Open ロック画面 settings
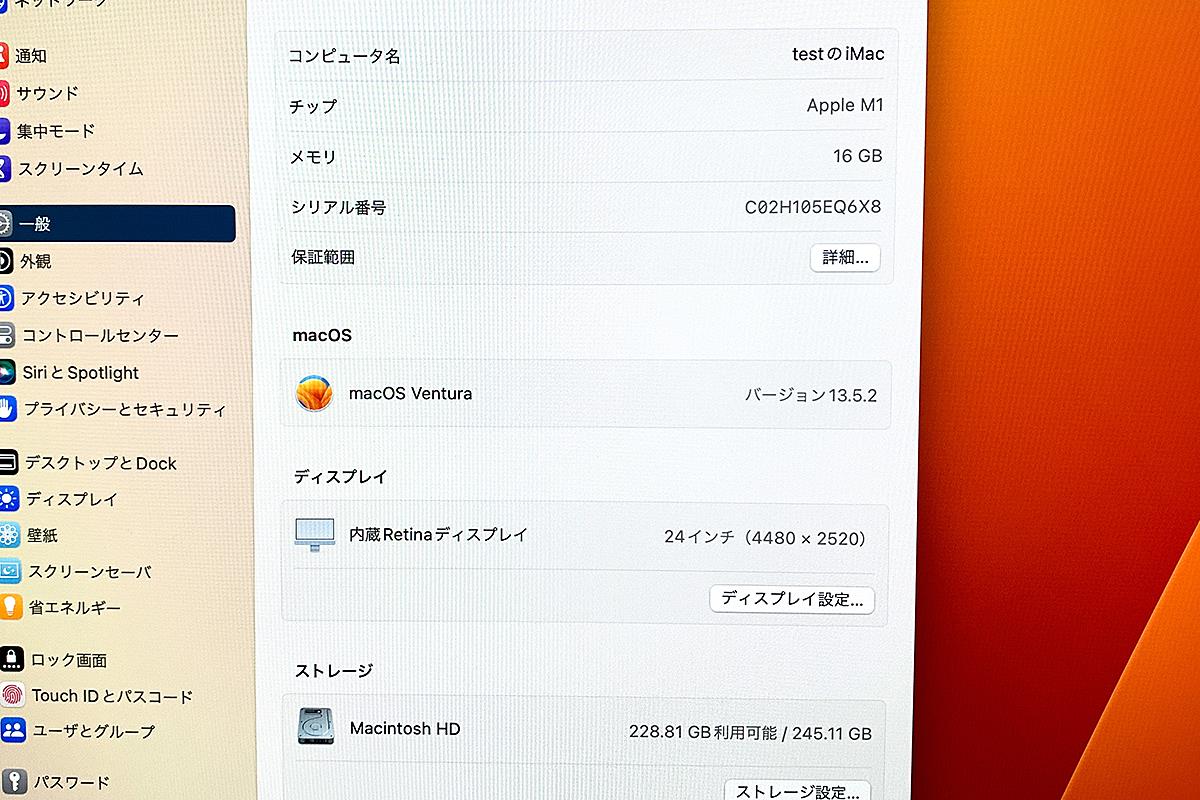The height and width of the screenshot is (800, 1200). tap(68, 660)
